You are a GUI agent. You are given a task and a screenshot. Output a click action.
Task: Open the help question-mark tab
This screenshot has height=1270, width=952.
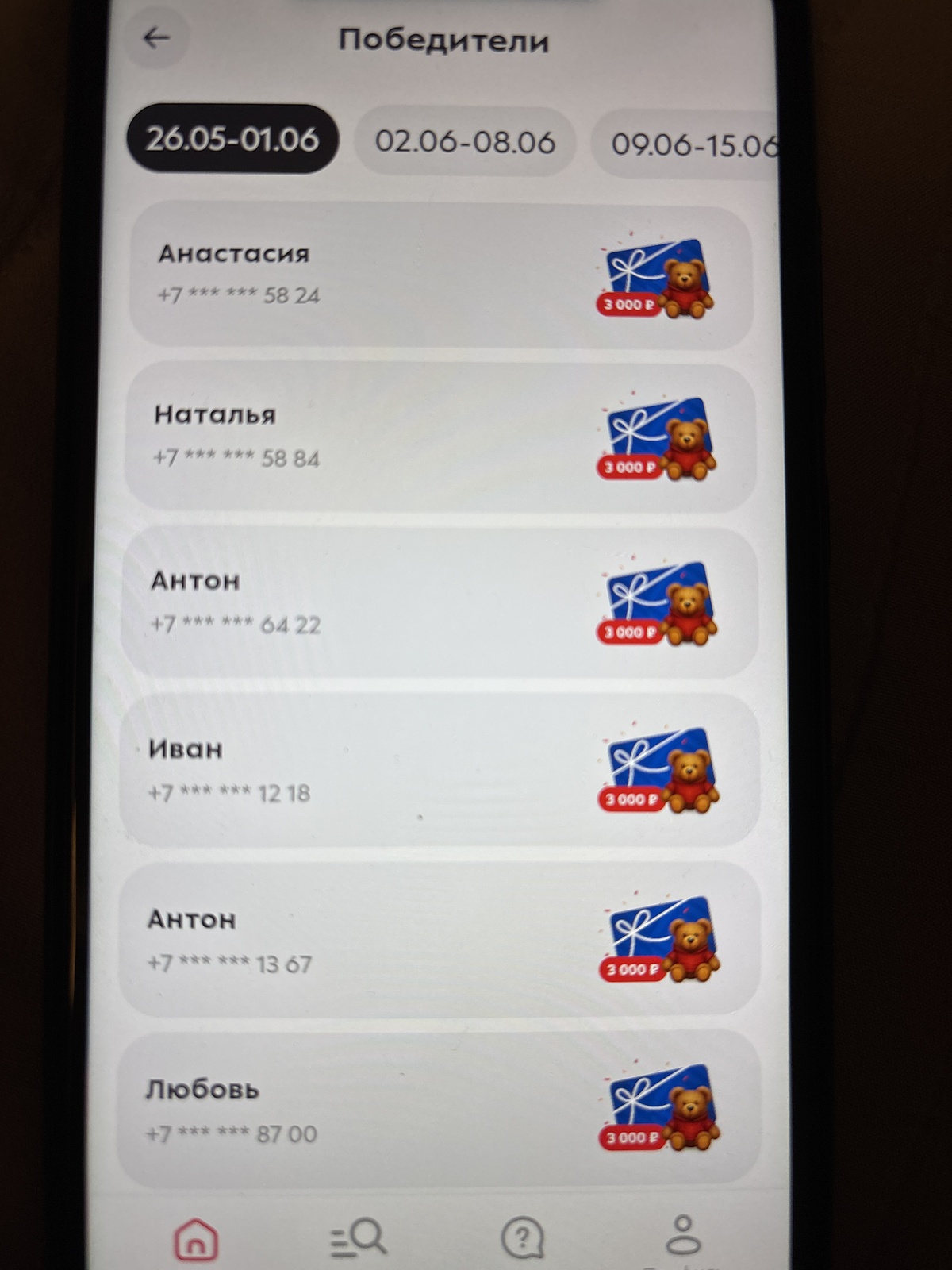click(522, 1238)
